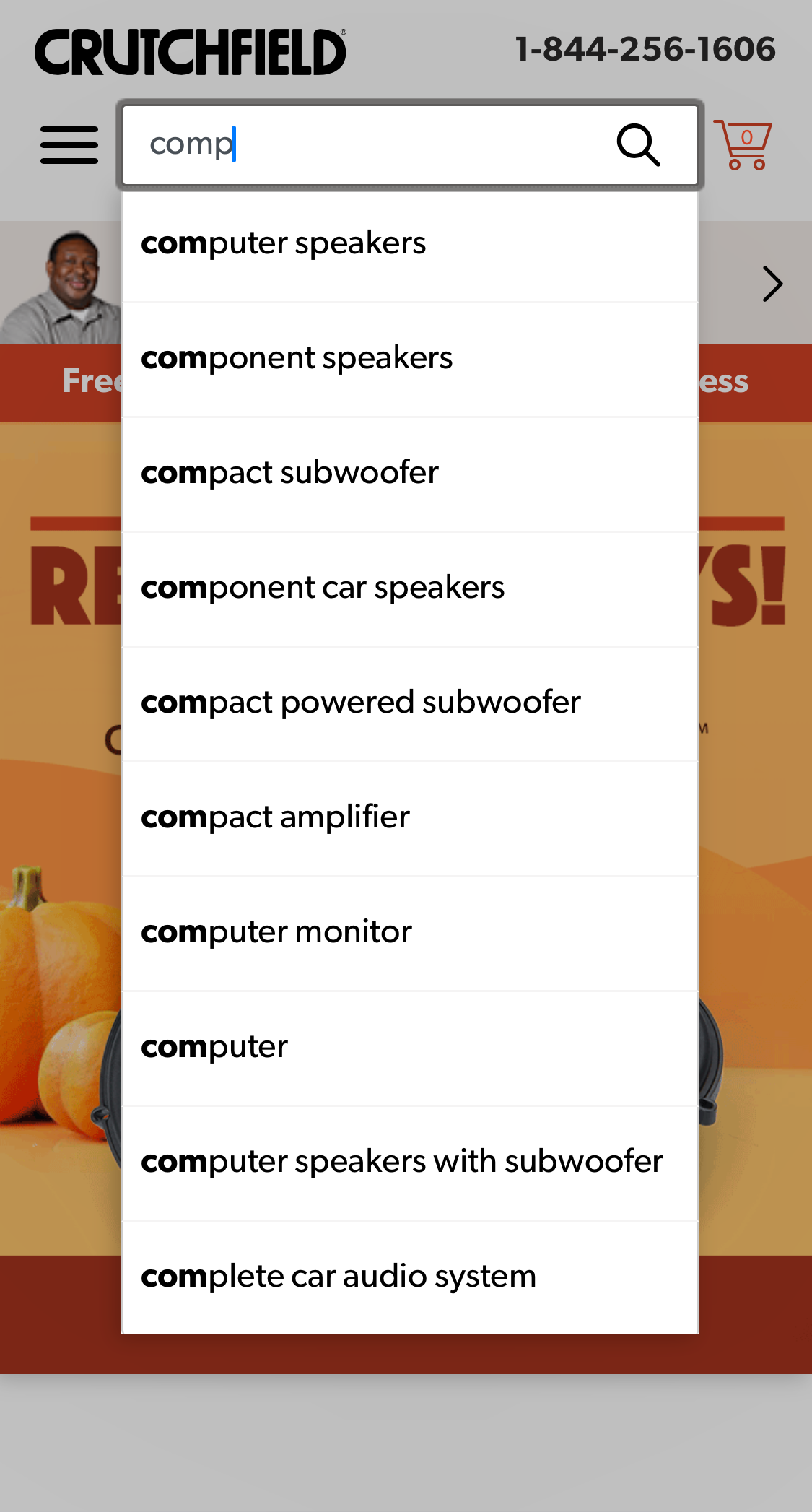Click the magnifying glass search icon
Viewport: 812px width, 1512px height.
[638, 144]
